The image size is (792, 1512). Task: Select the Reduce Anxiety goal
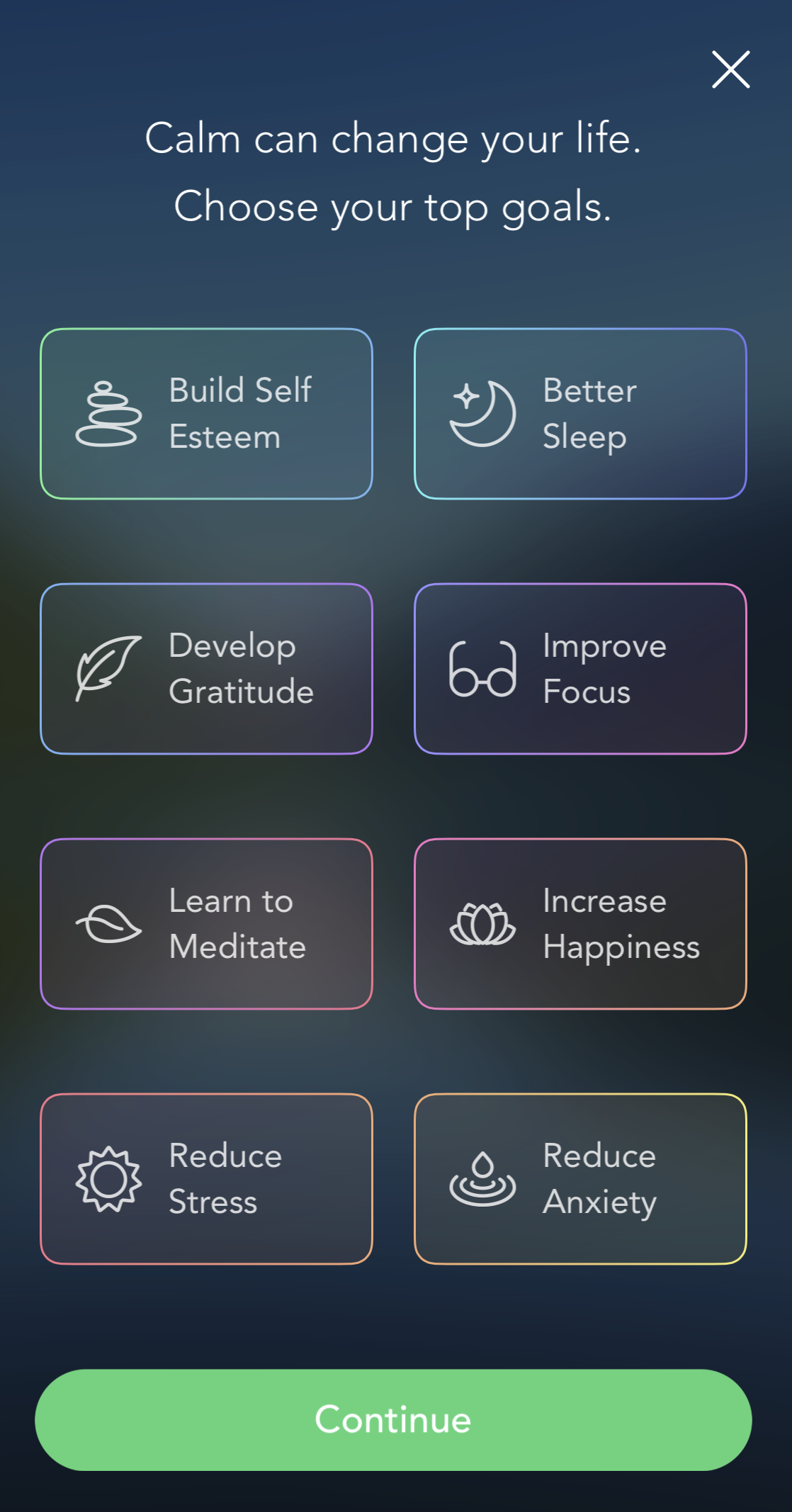[580, 1179]
